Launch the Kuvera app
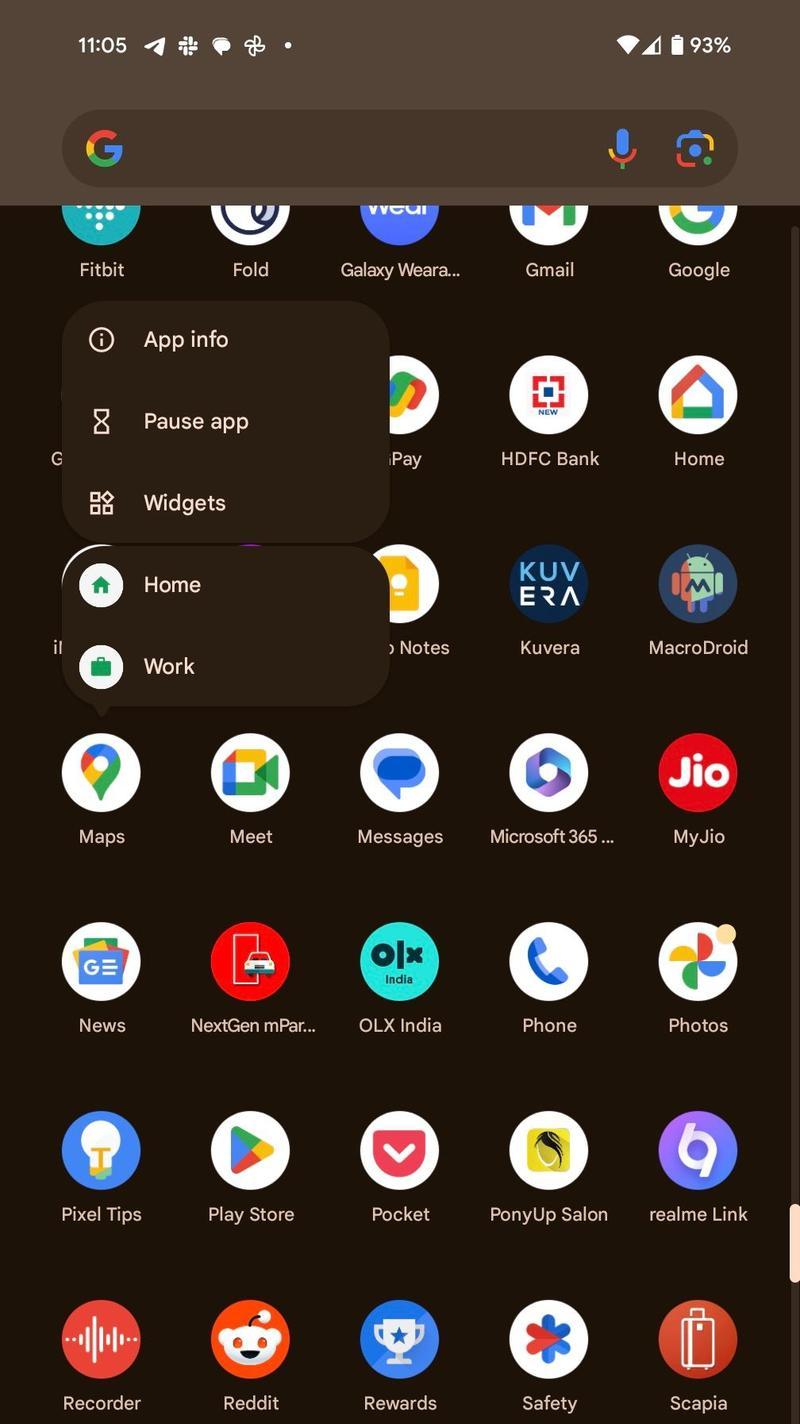 pos(549,584)
